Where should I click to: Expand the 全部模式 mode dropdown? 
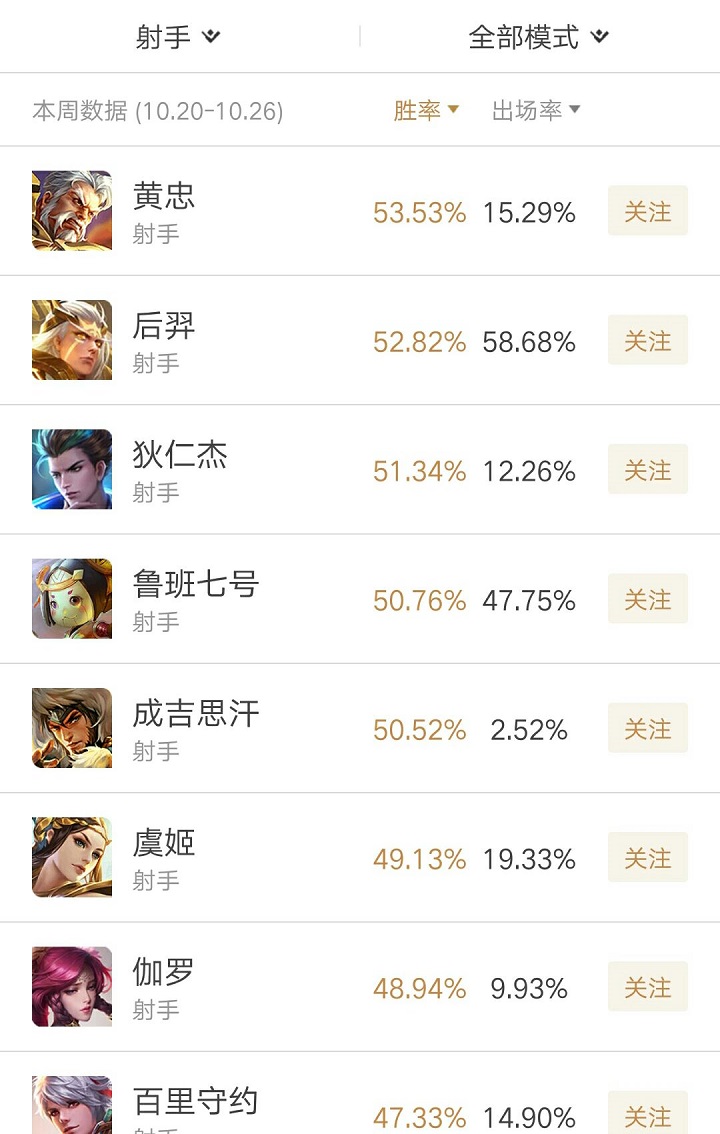tap(537, 35)
